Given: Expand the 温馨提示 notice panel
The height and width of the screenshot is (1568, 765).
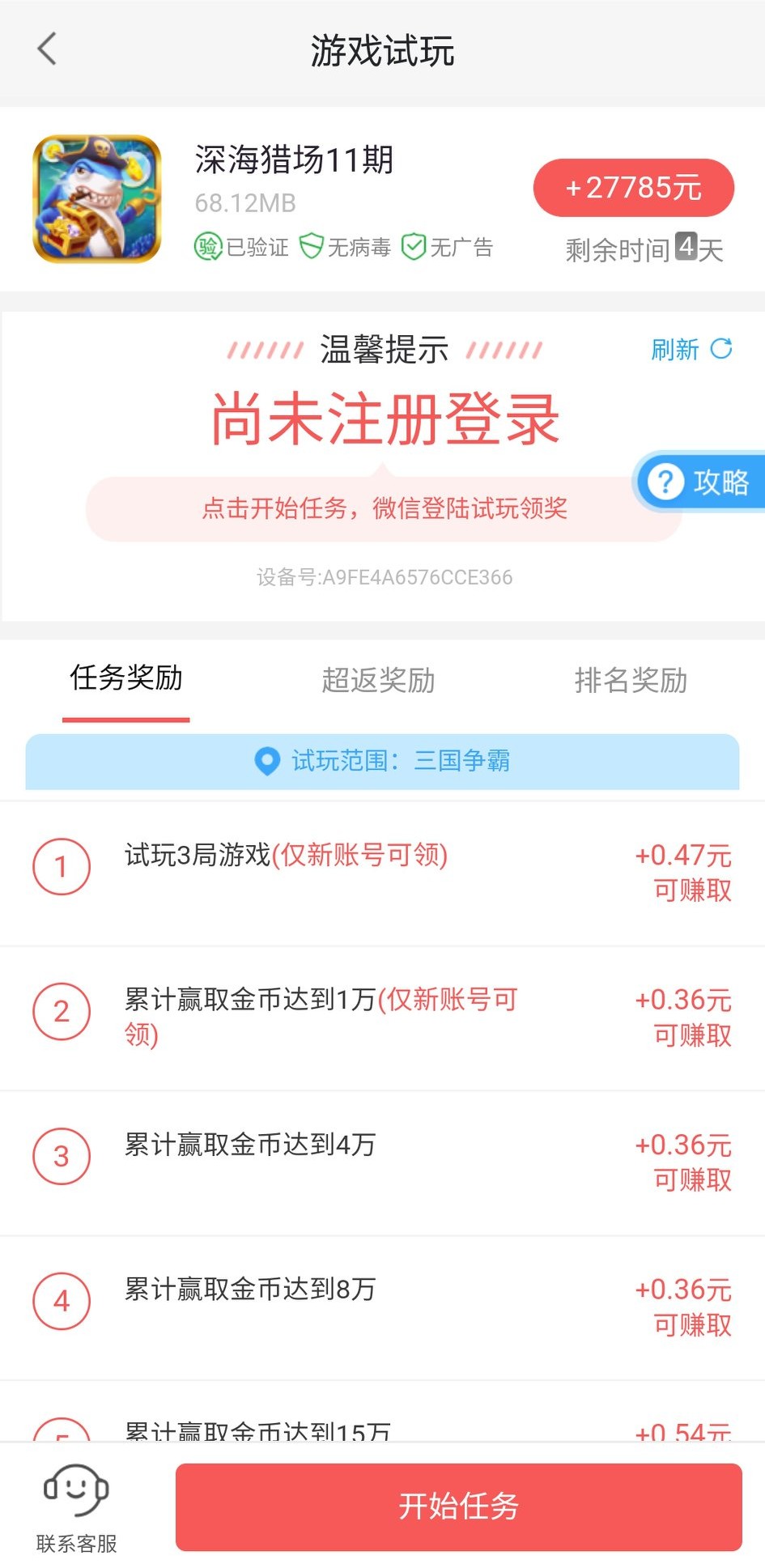Looking at the screenshot, I should [x=382, y=350].
